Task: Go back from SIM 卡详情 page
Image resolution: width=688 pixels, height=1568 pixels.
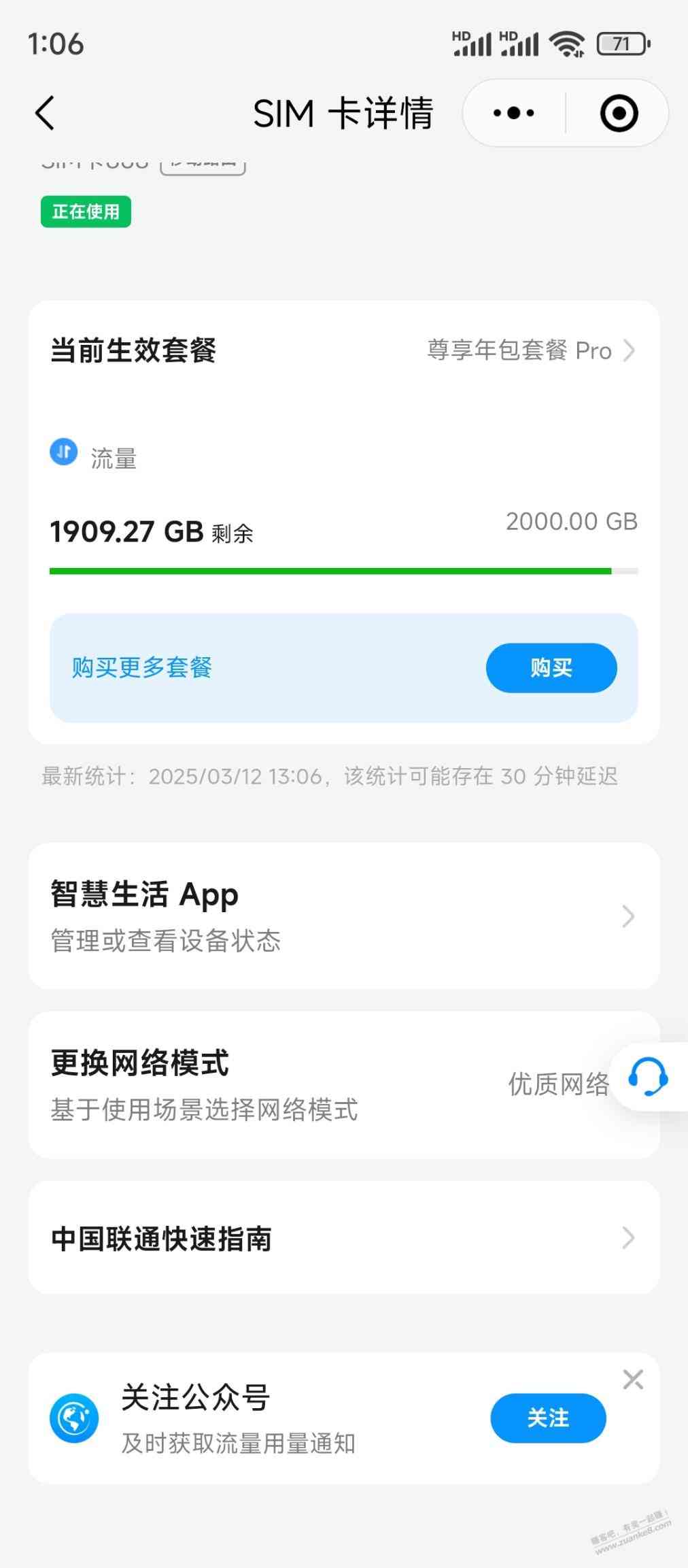Action: click(x=45, y=113)
